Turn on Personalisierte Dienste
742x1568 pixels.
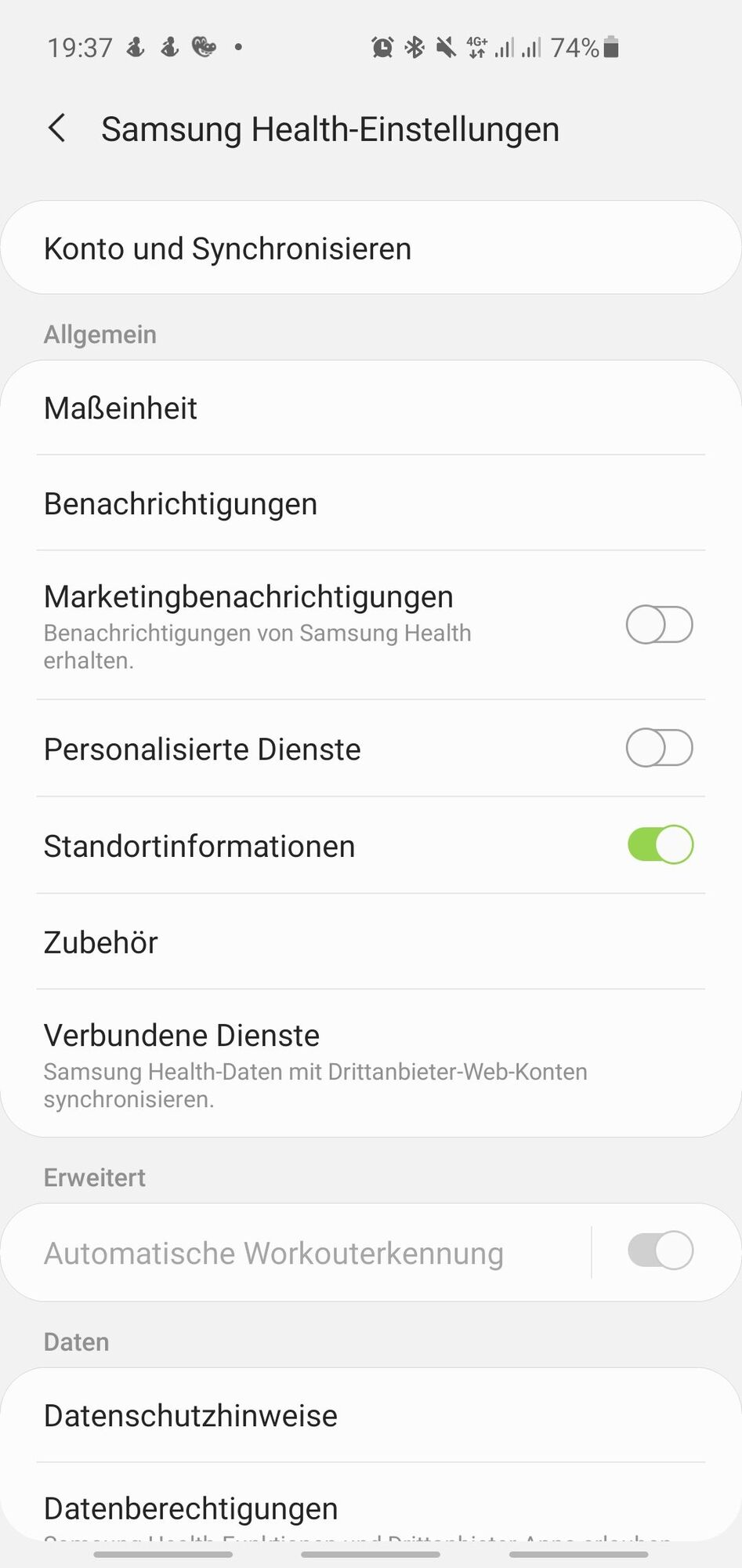pyautogui.click(x=659, y=748)
